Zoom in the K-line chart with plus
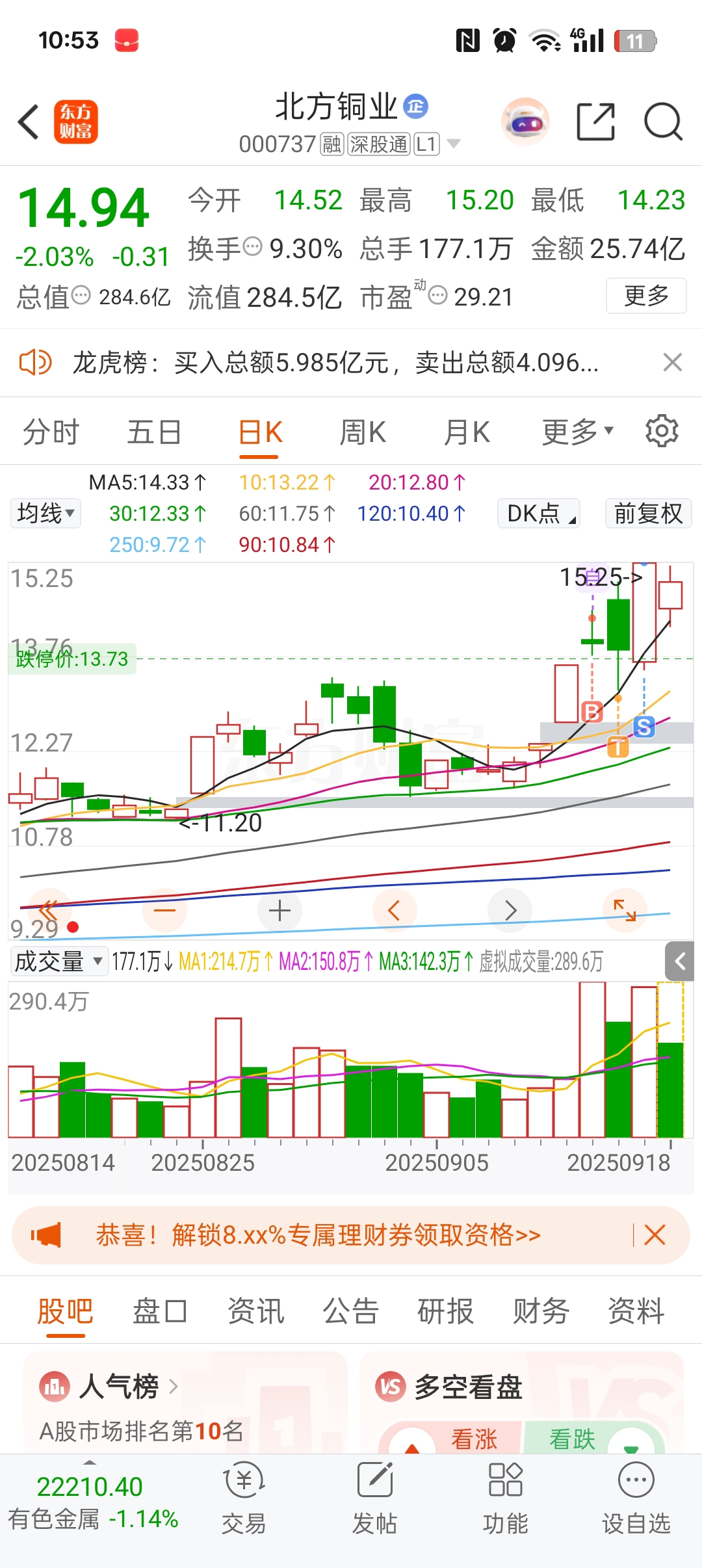The height and width of the screenshot is (1568, 702). (x=279, y=910)
